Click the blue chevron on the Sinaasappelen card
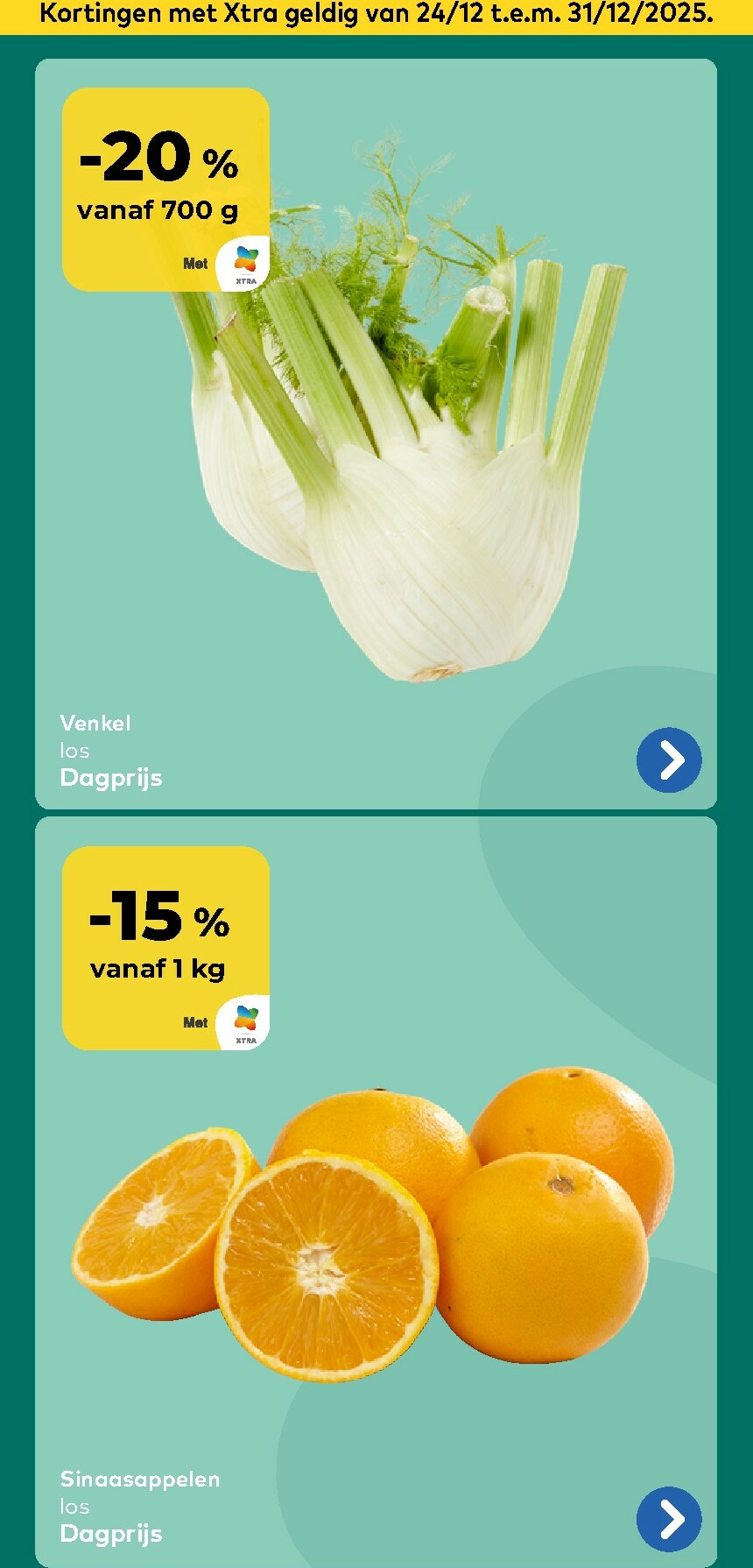The height and width of the screenshot is (1568, 753). click(668, 1519)
